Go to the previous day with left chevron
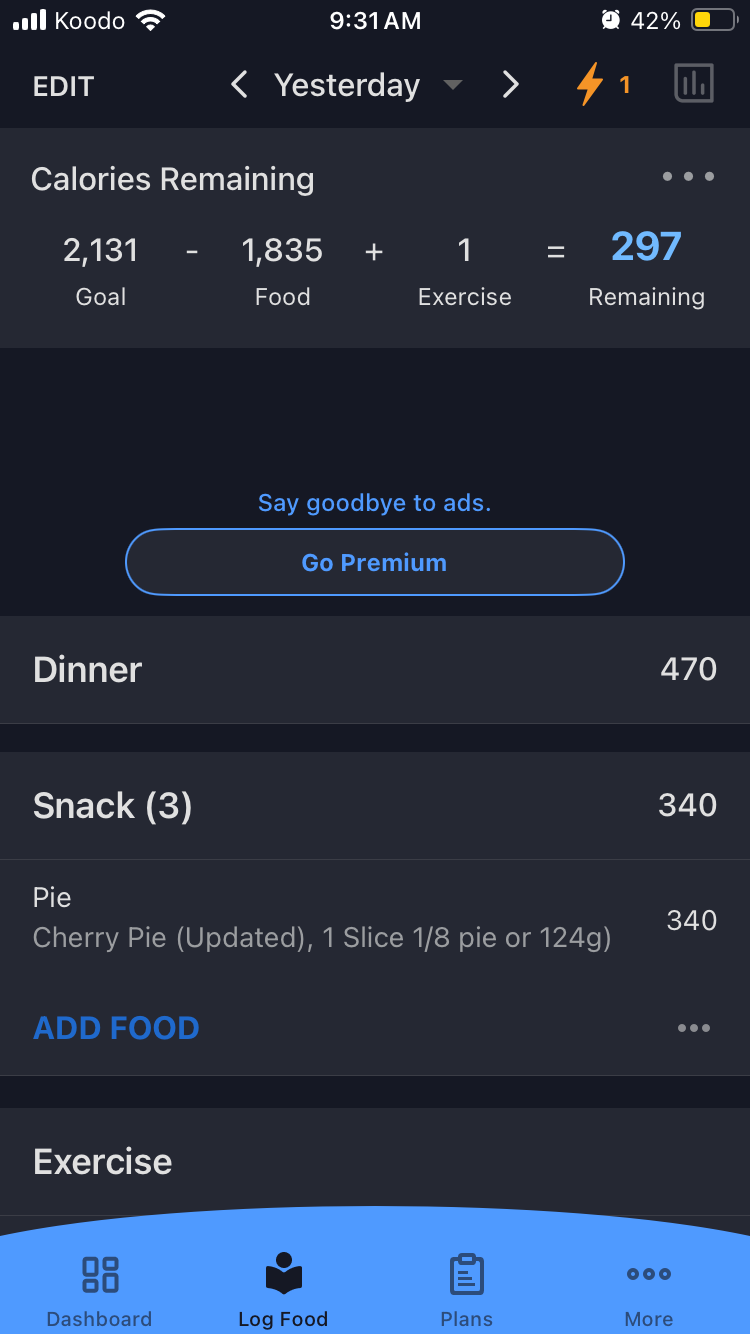This screenshot has width=750, height=1334. click(238, 85)
